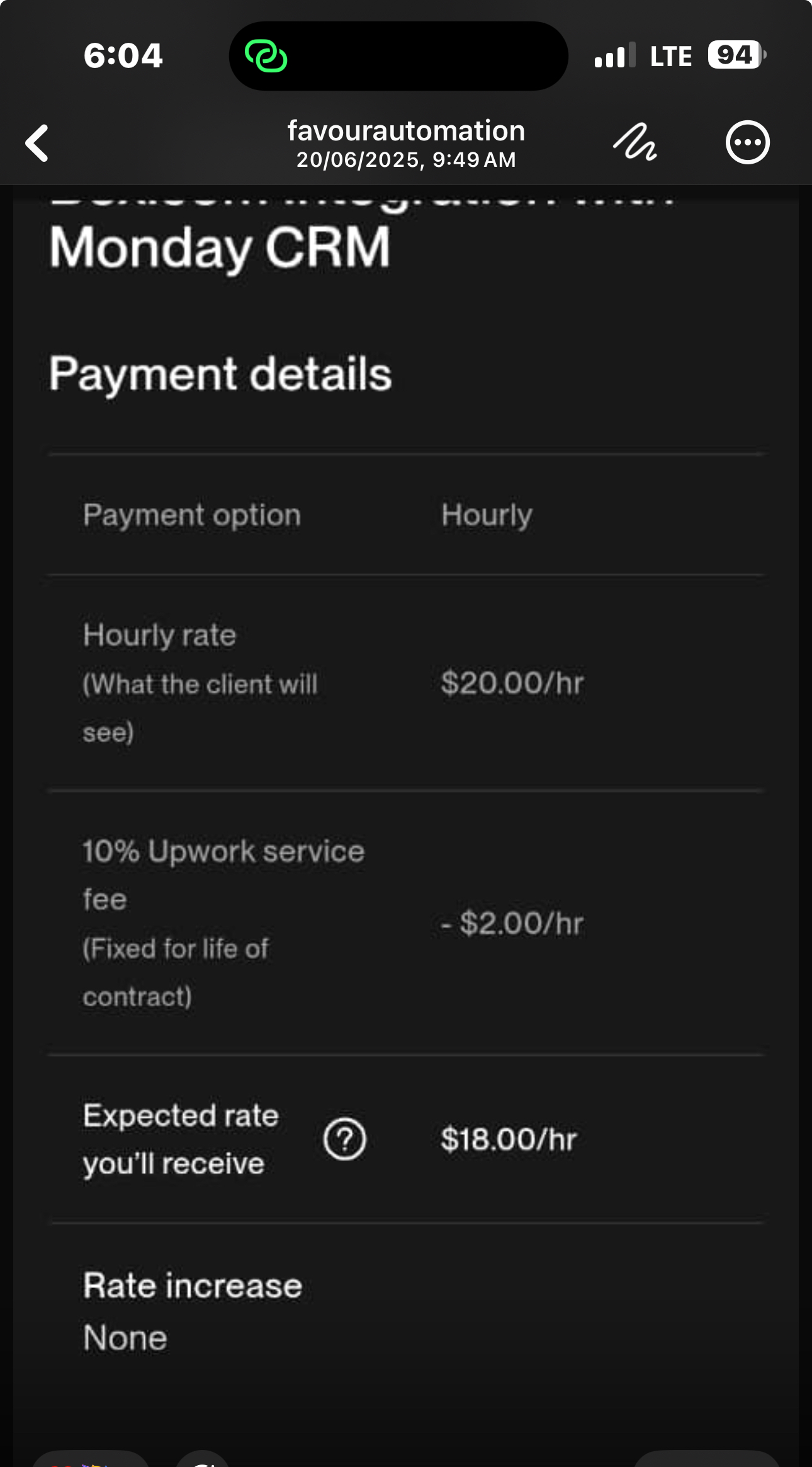The image size is (812, 1467).
Task: Open the drawing markup tool
Action: coord(634,143)
